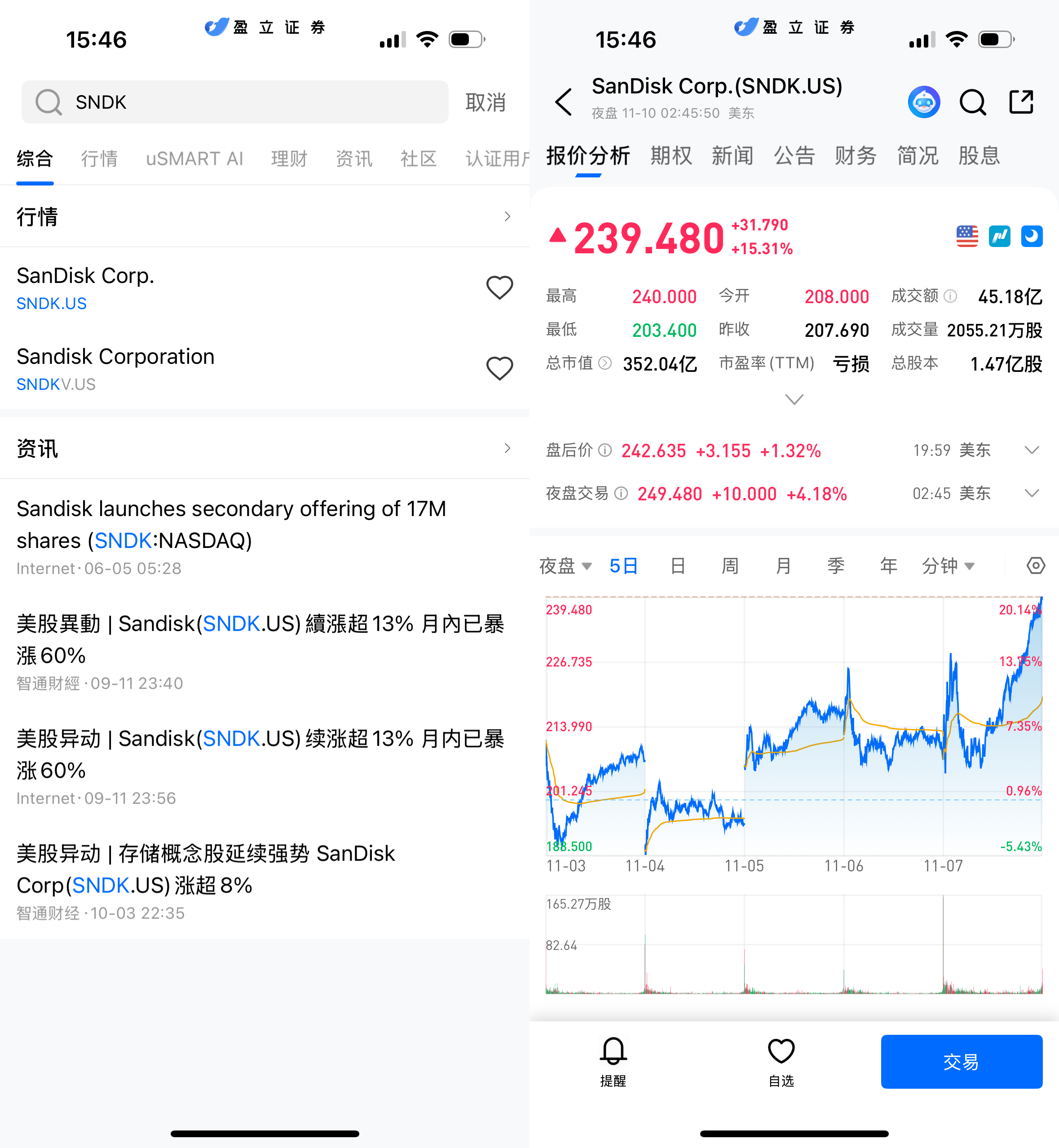Screen dimensions: 1059x1148
Task: Share the SanDisk quote page
Action: click(1021, 102)
